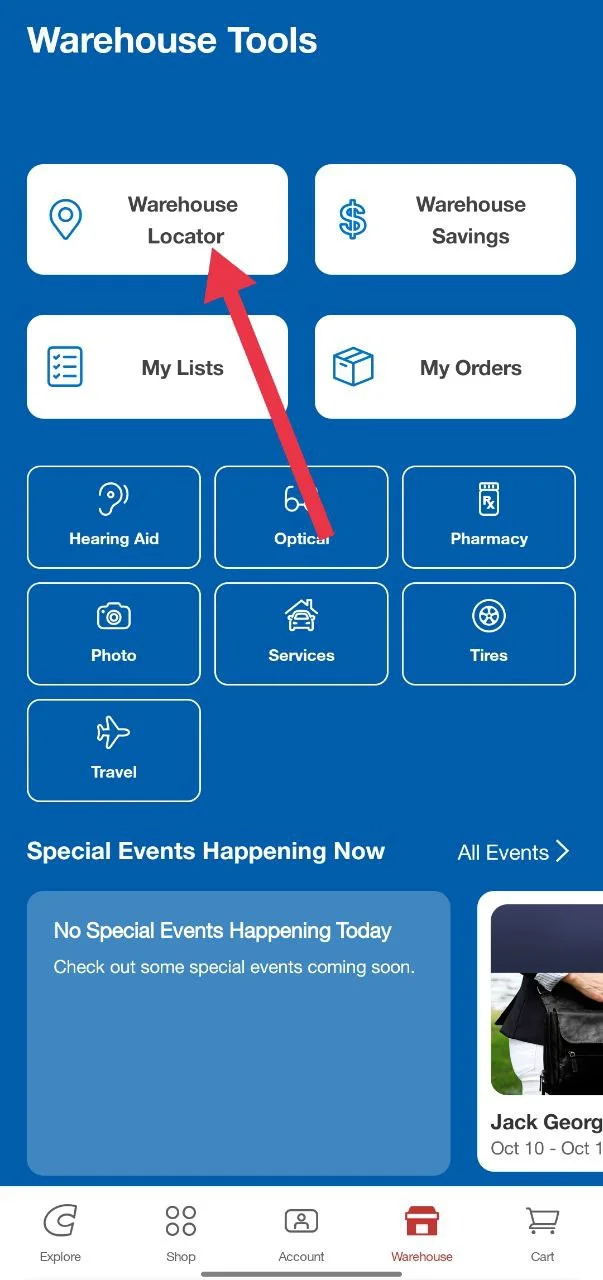Check My Orders
The image size is (603, 1280).
pos(445,367)
